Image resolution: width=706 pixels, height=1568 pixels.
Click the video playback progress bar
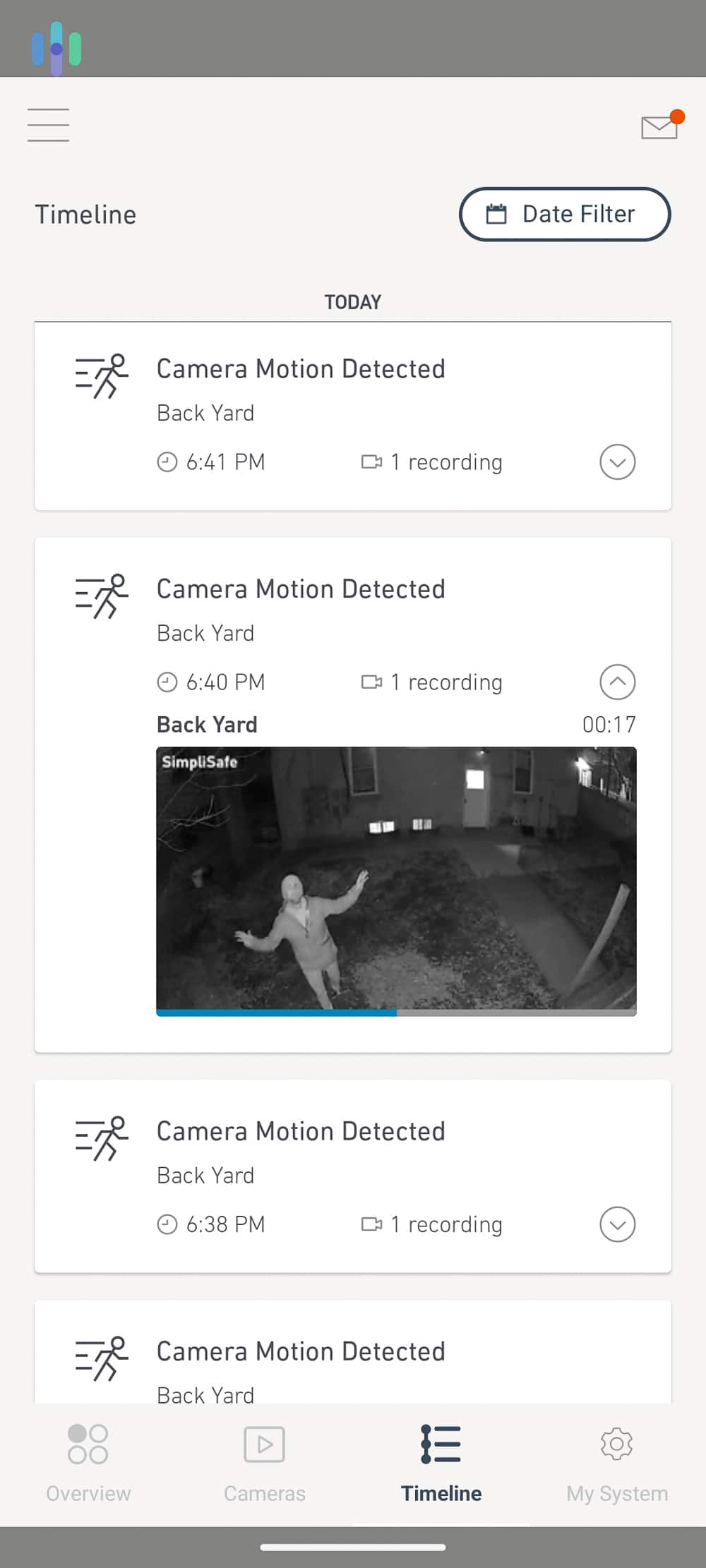(x=396, y=1013)
